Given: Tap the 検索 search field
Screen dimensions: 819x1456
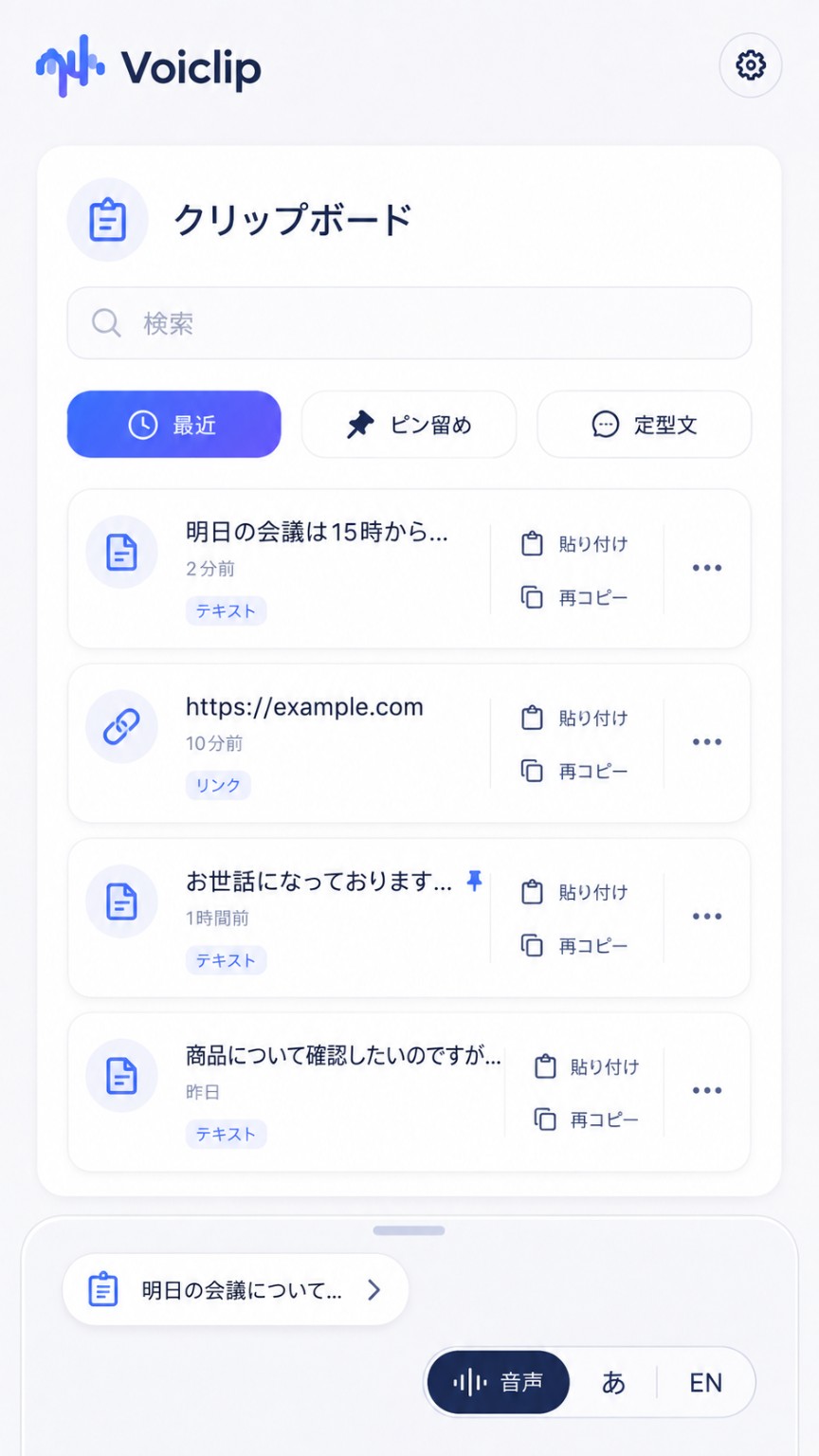Looking at the screenshot, I should [409, 323].
